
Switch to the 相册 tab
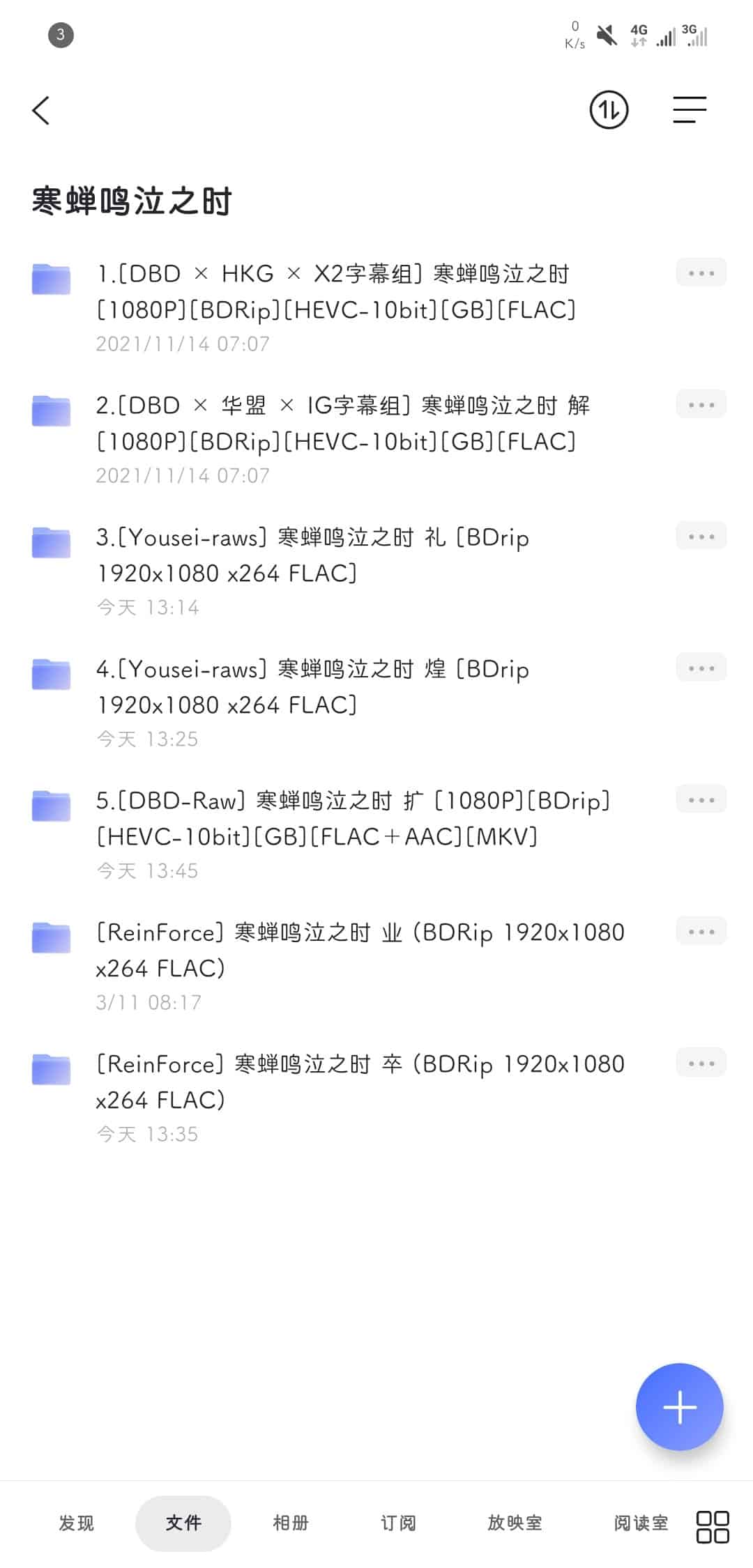click(291, 1523)
